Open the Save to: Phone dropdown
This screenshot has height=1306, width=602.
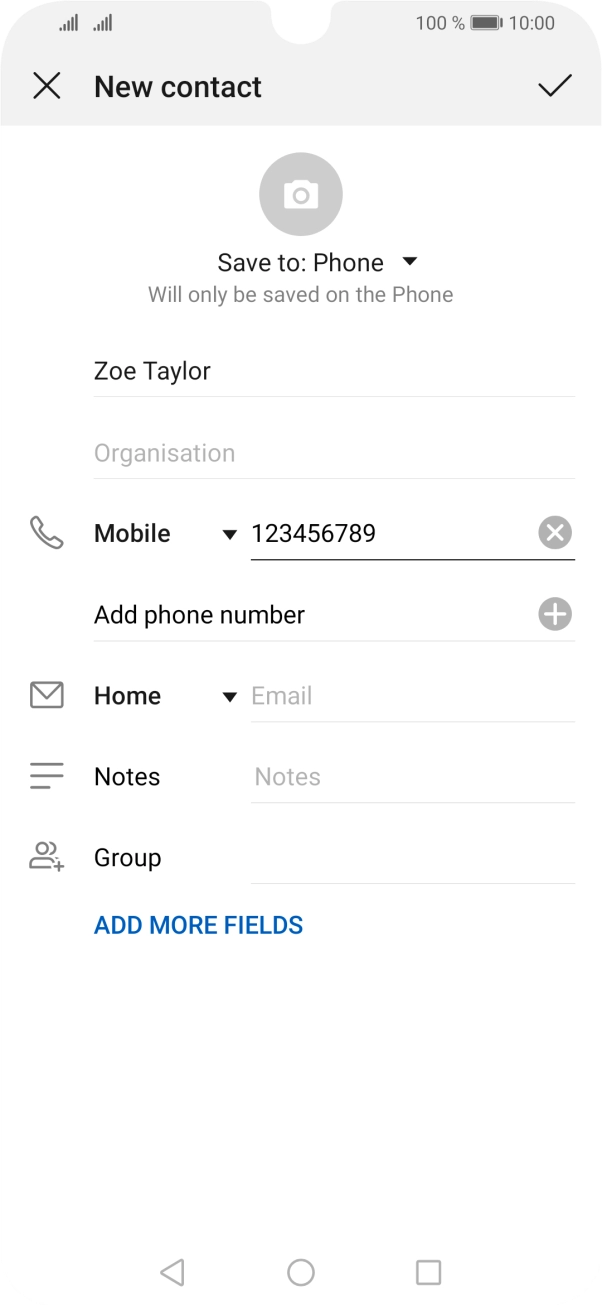point(317,263)
